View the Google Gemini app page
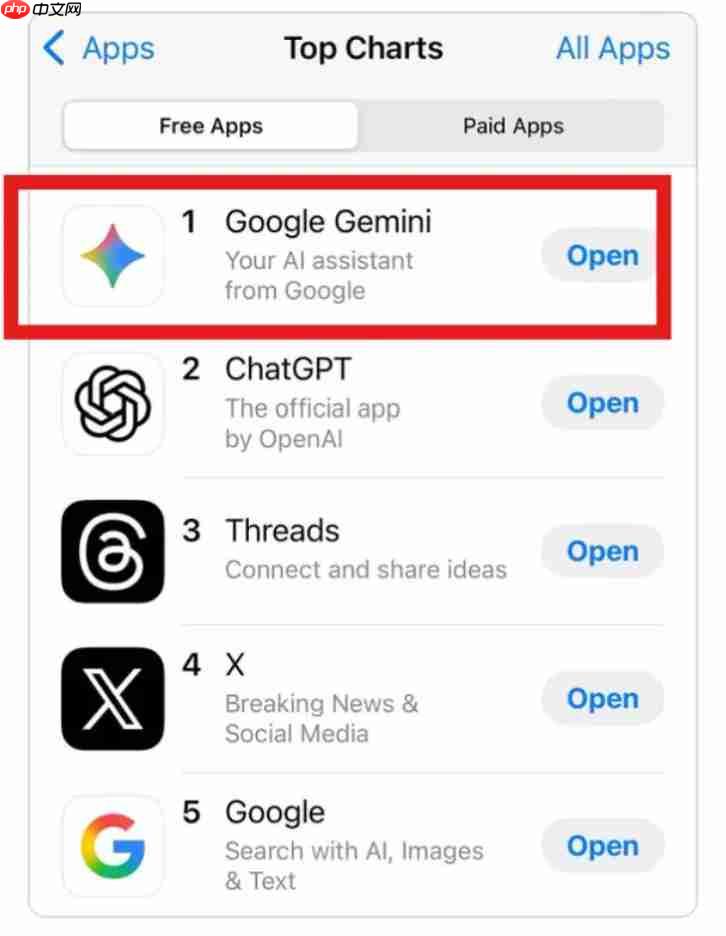Image resolution: width=726 pixels, height=936 pixels. click(328, 222)
